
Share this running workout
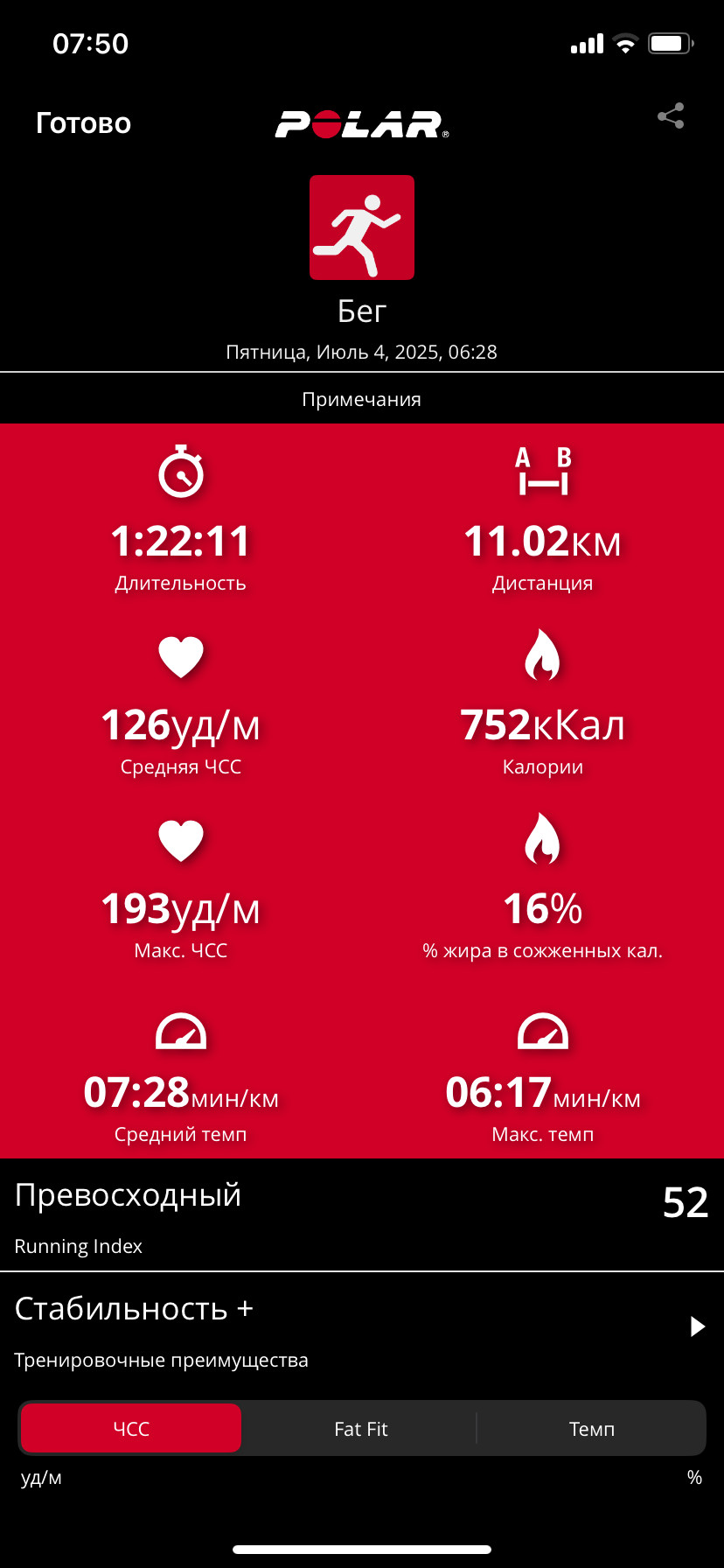pyautogui.click(x=671, y=116)
